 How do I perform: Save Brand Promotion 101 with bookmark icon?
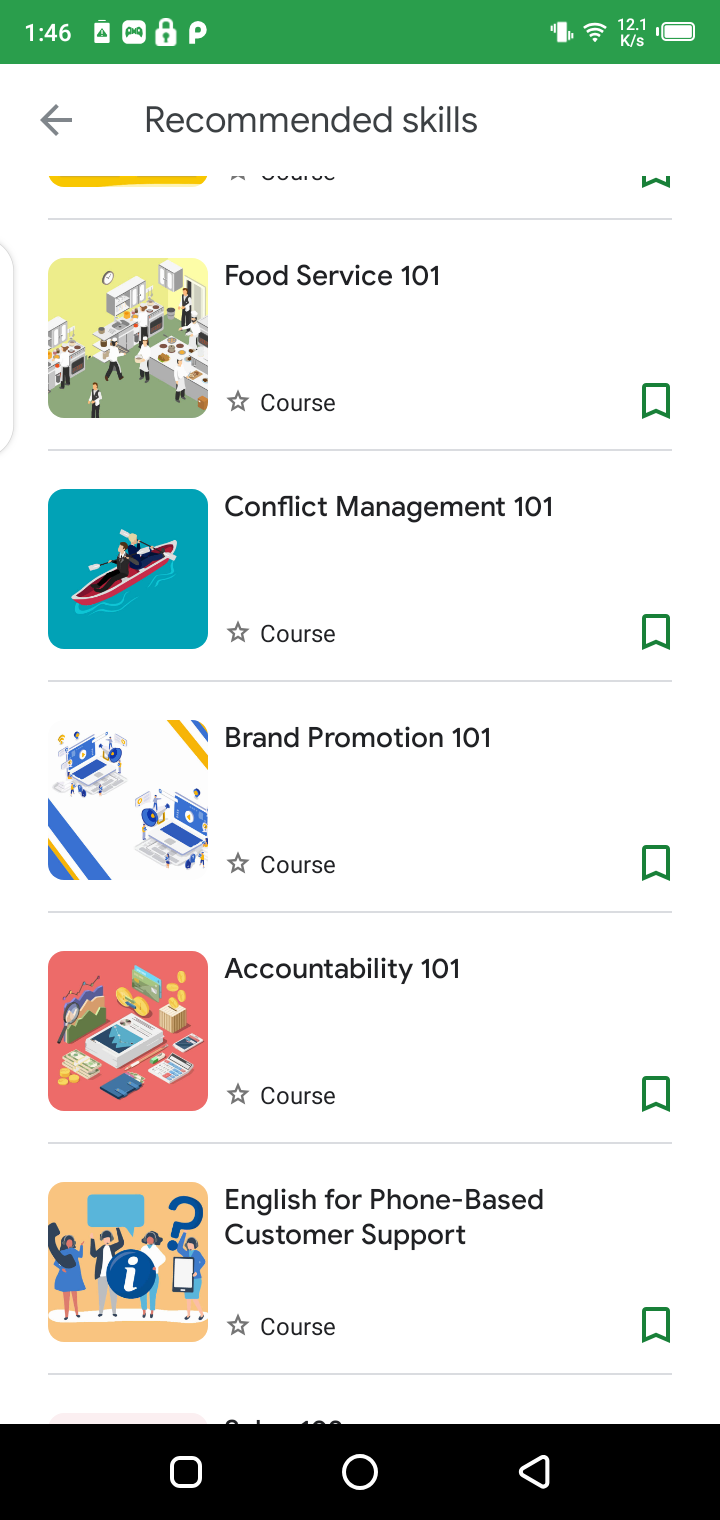coord(655,863)
